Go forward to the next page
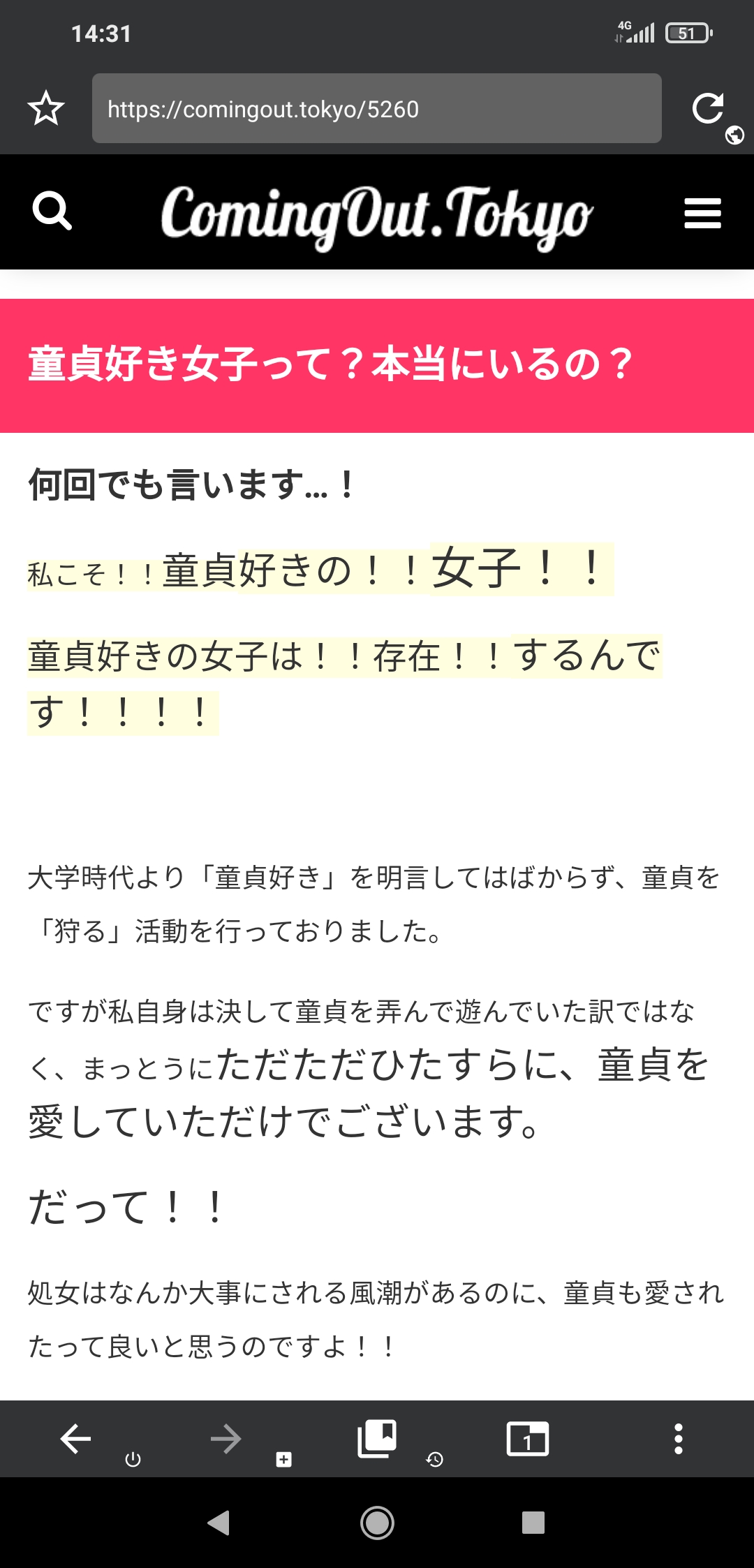754x1568 pixels. 226,1439
